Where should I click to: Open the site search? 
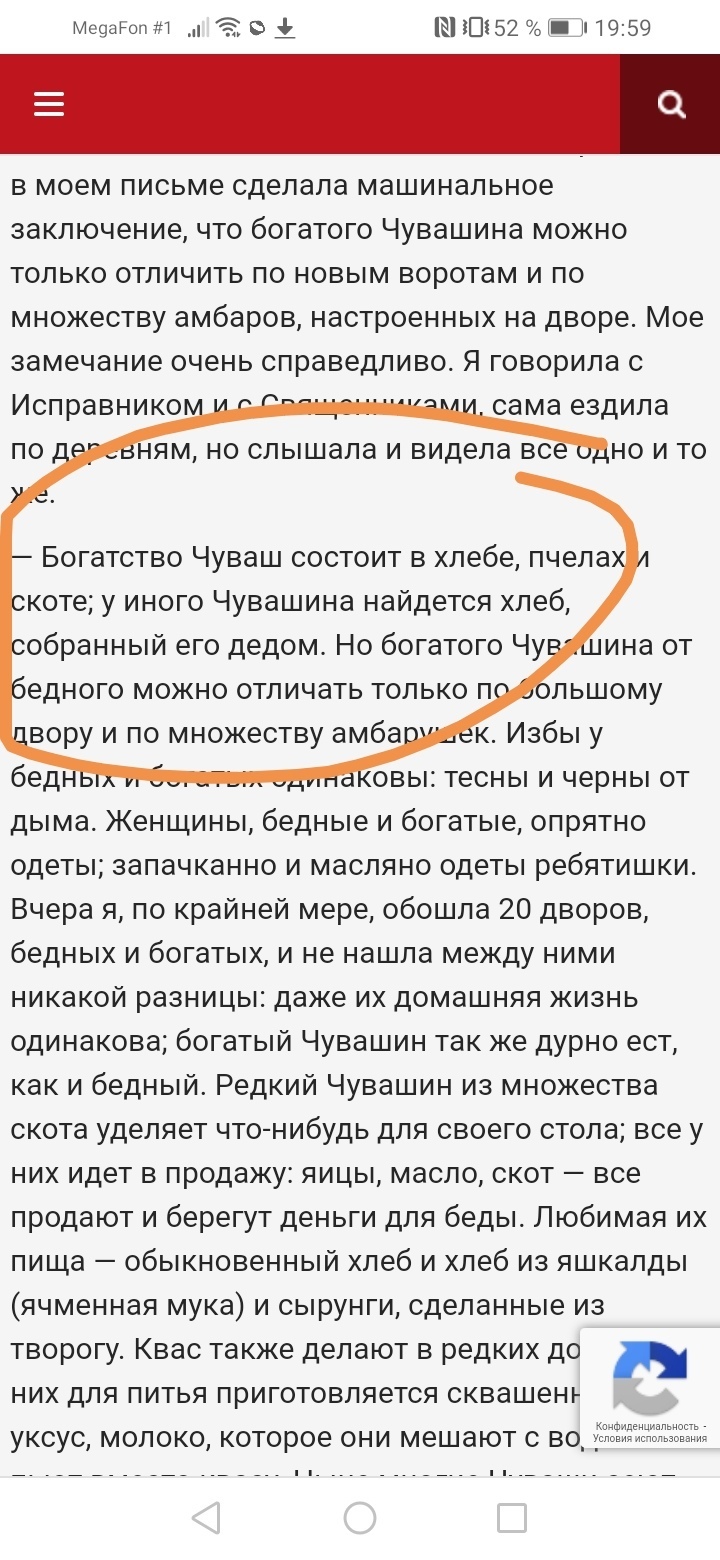[x=671, y=104]
